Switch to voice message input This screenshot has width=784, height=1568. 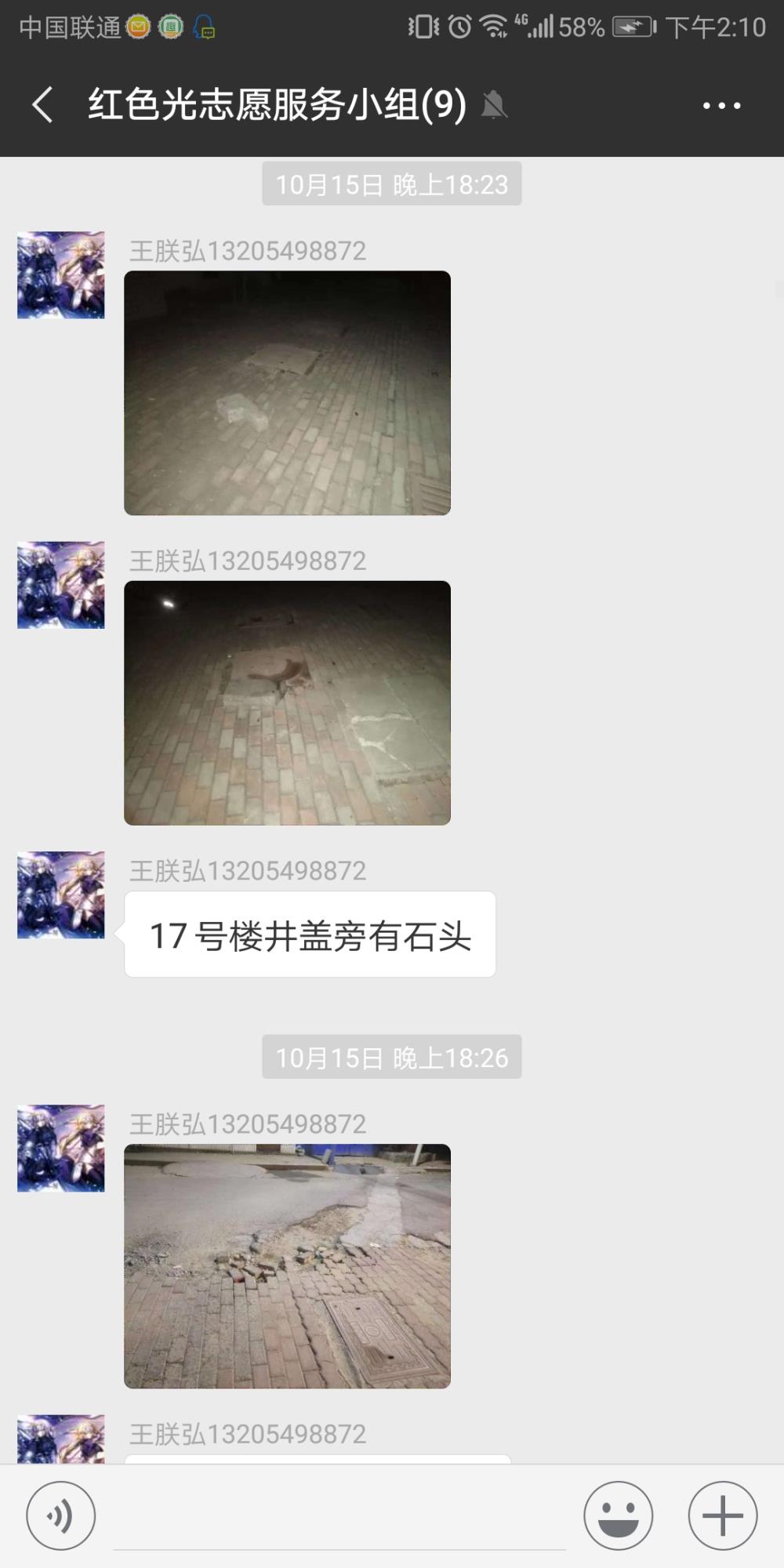[61, 1515]
